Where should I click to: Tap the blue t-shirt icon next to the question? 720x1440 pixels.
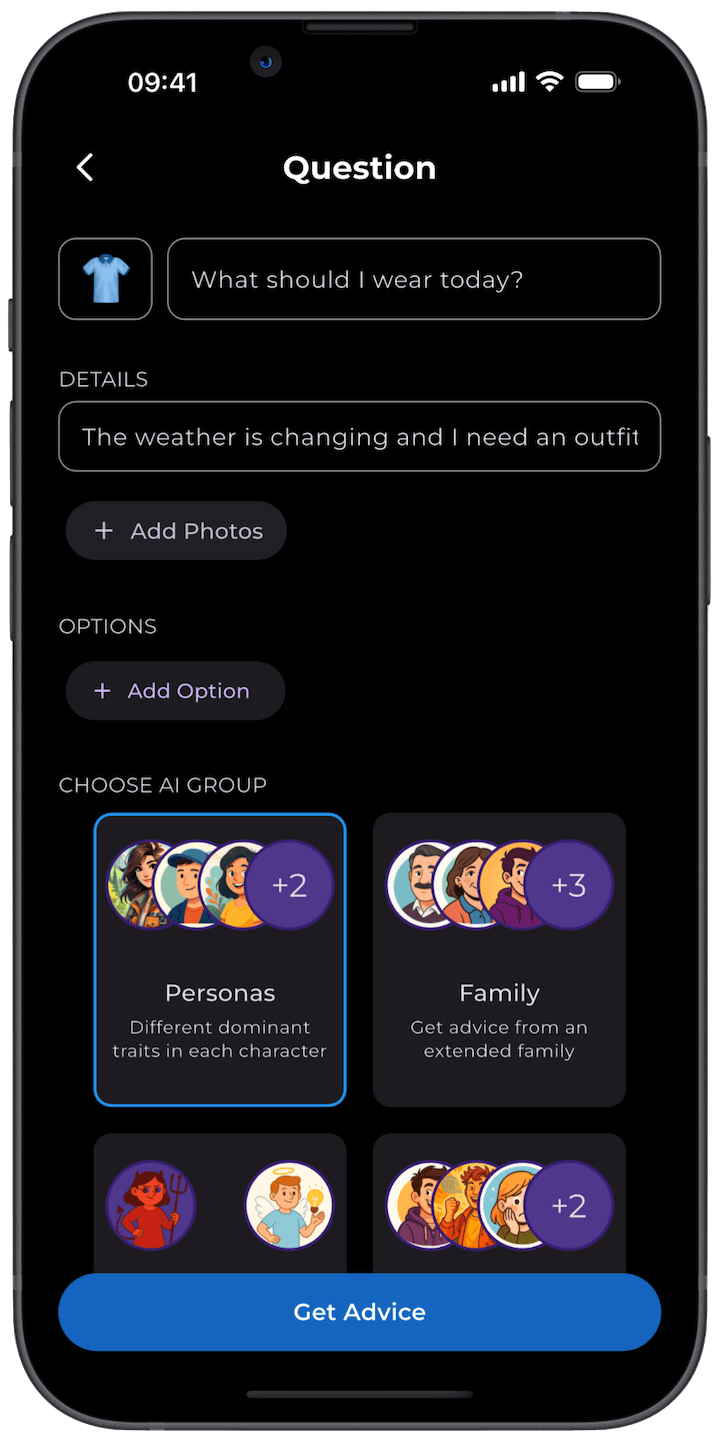[x=105, y=279]
